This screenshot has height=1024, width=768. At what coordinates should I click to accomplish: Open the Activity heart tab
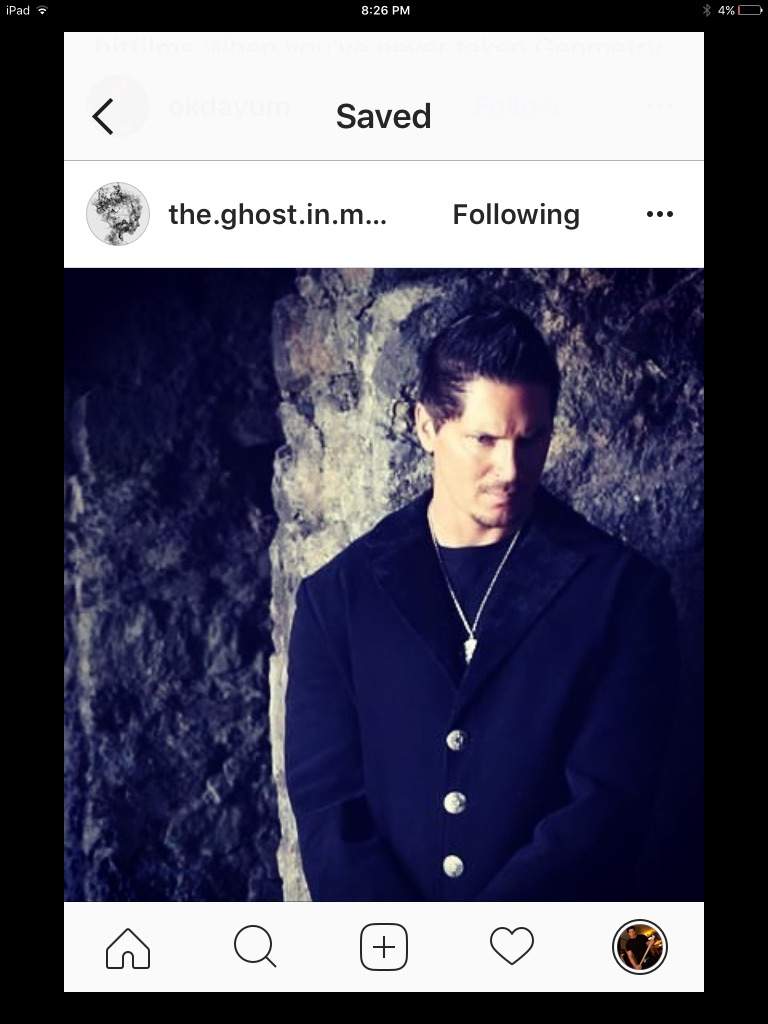512,947
